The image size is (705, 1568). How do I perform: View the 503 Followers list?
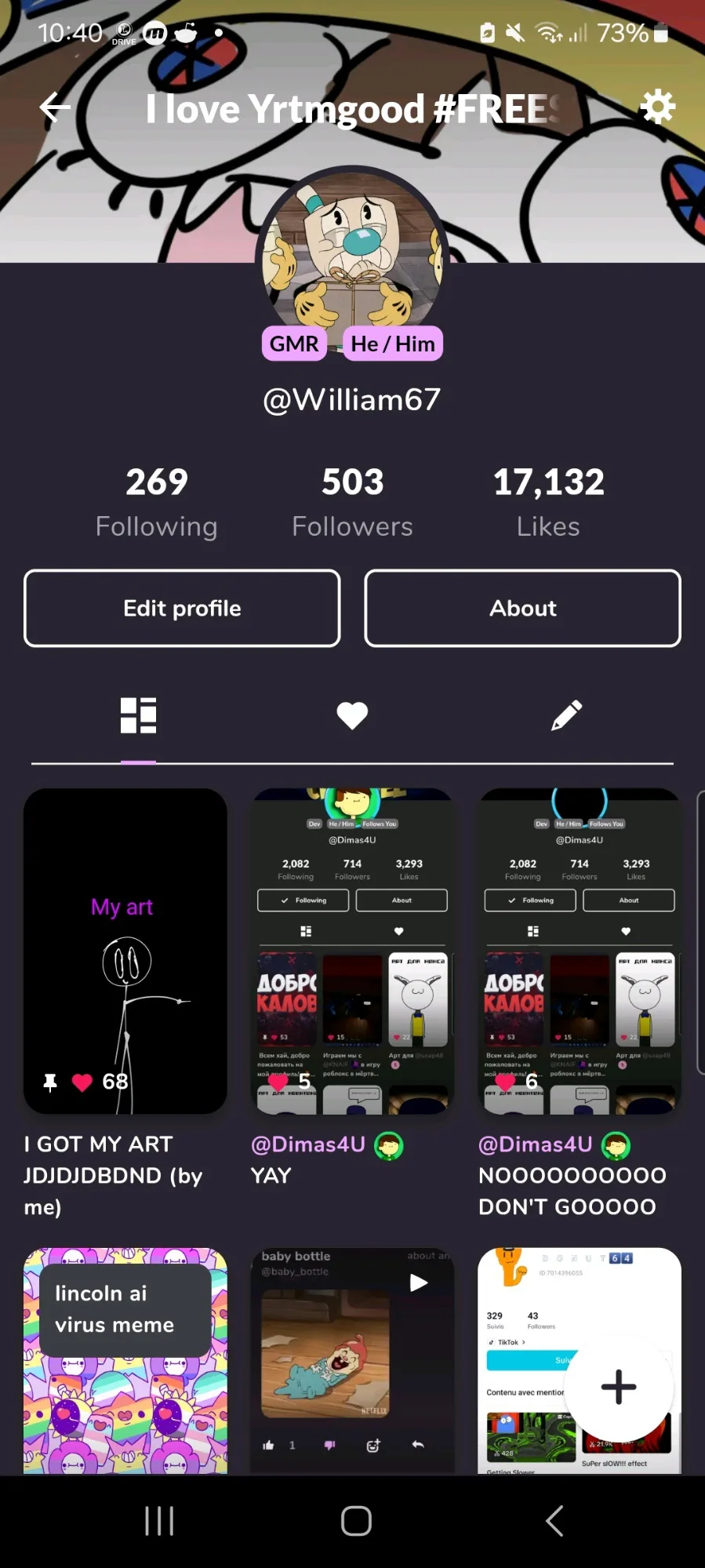(x=353, y=502)
